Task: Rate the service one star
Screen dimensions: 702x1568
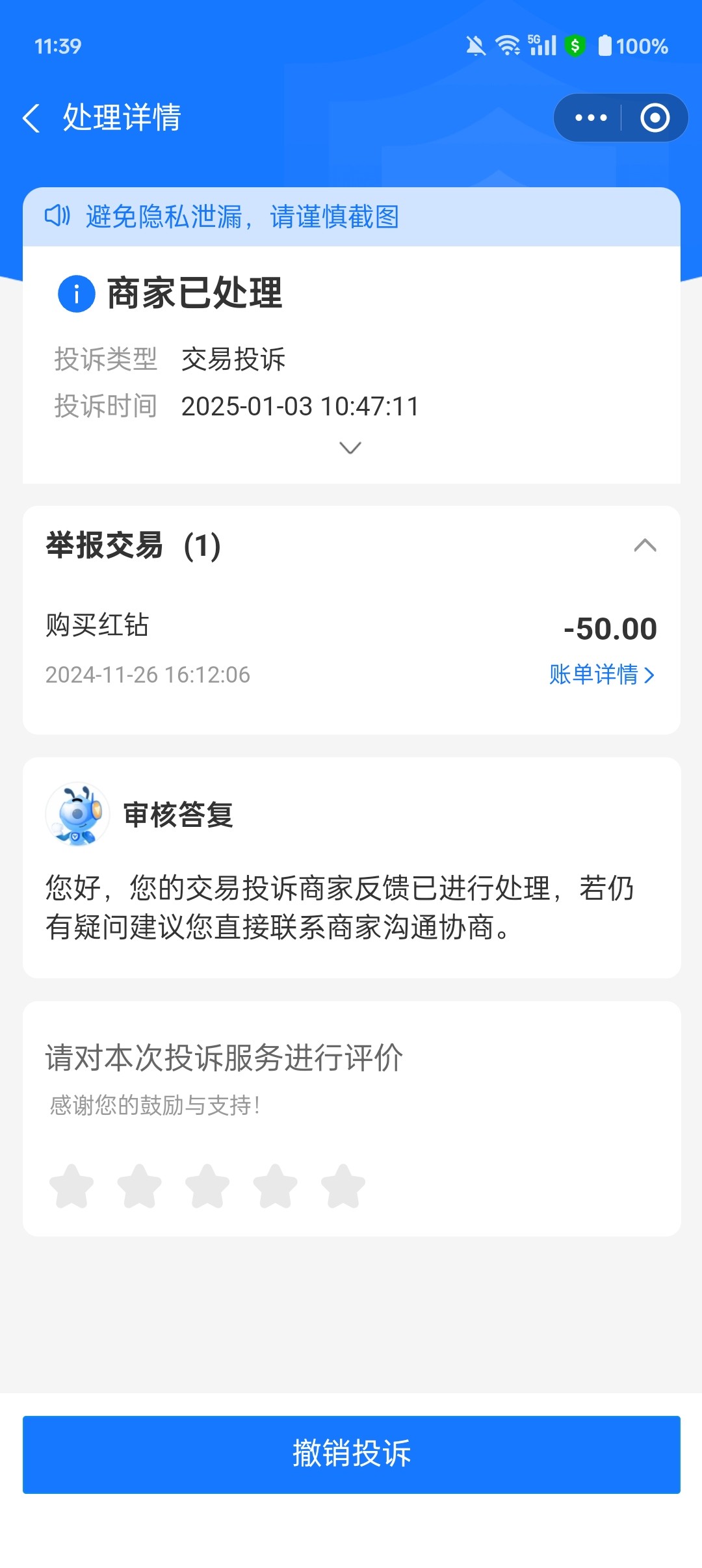Action: [71, 1186]
